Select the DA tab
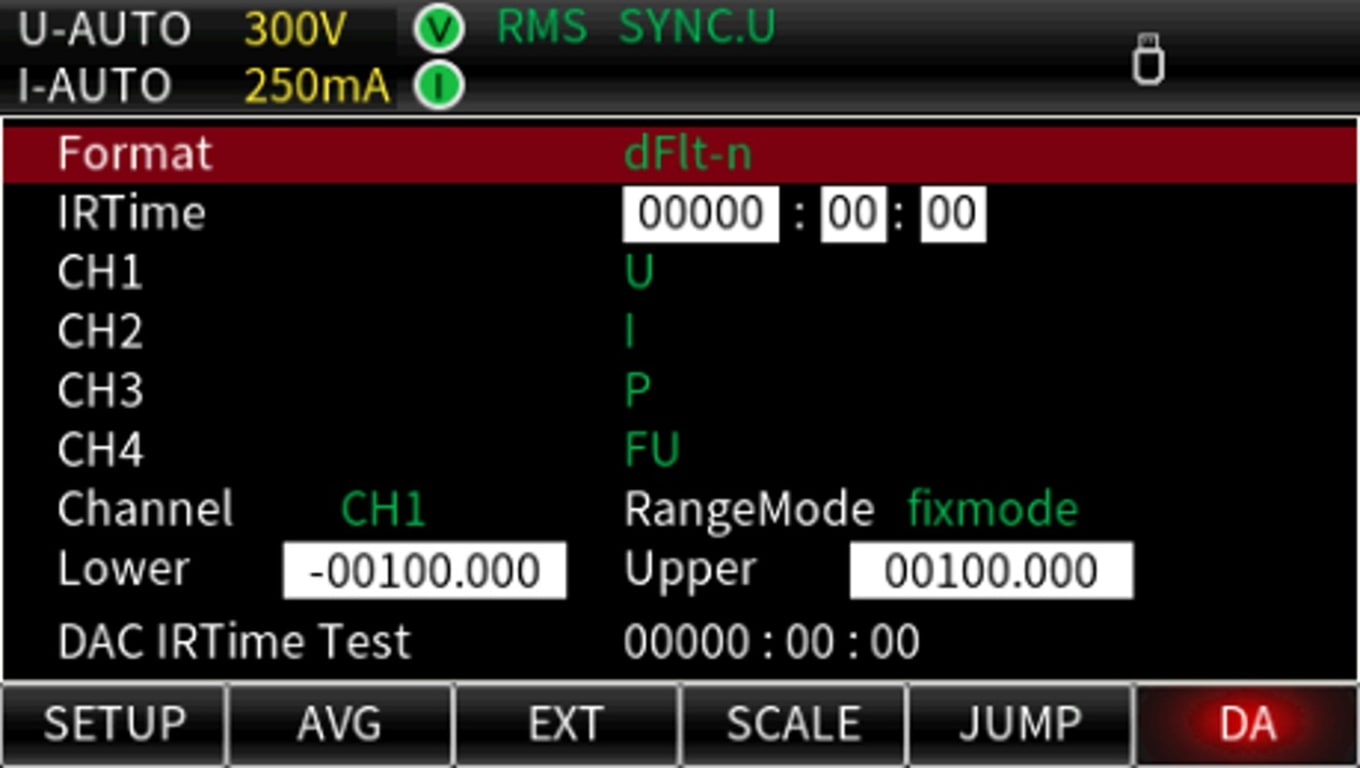This screenshot has width=1360, height=768. pos(1247,724)
